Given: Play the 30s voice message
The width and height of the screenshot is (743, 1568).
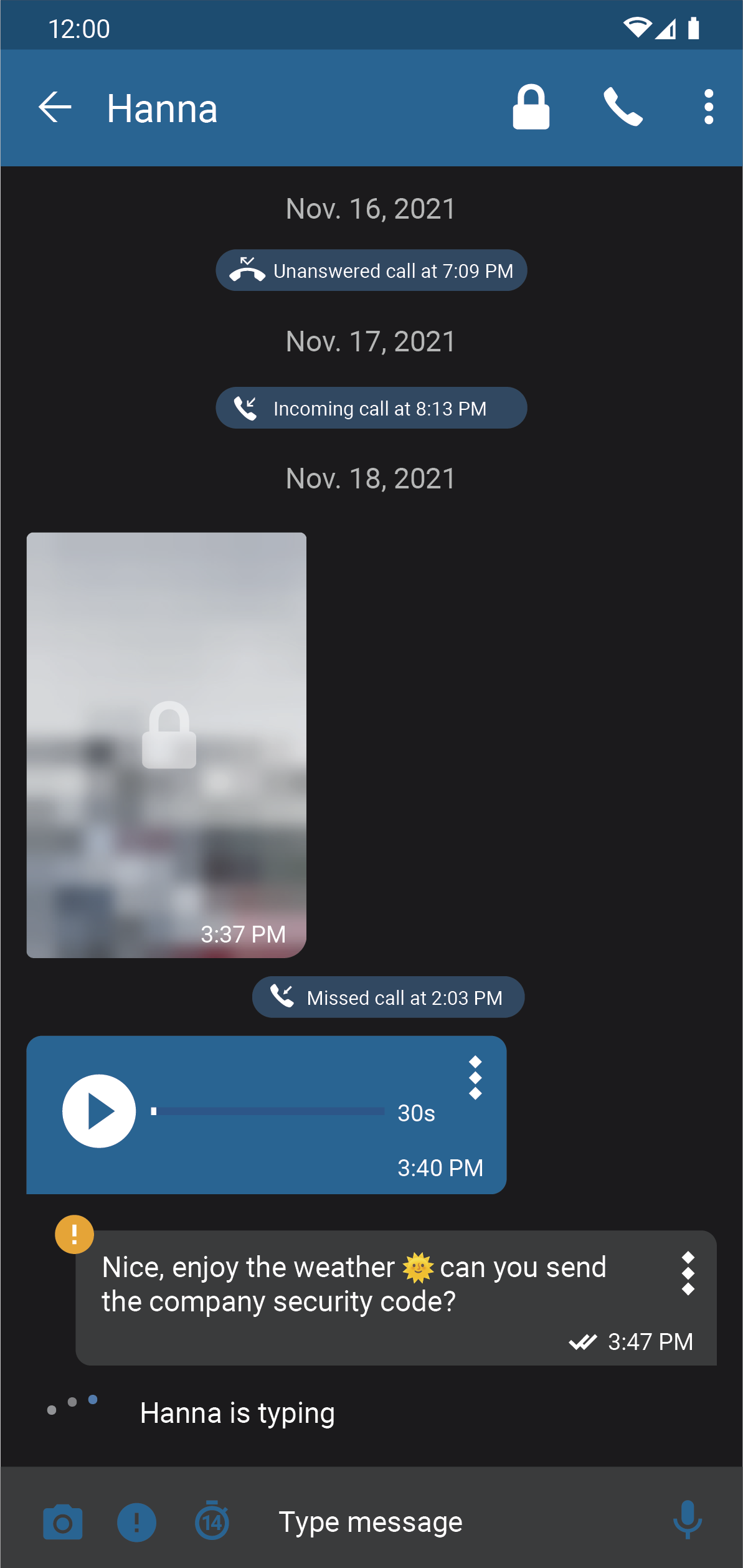Looking at the screenshot, I should click(99, 1111).
